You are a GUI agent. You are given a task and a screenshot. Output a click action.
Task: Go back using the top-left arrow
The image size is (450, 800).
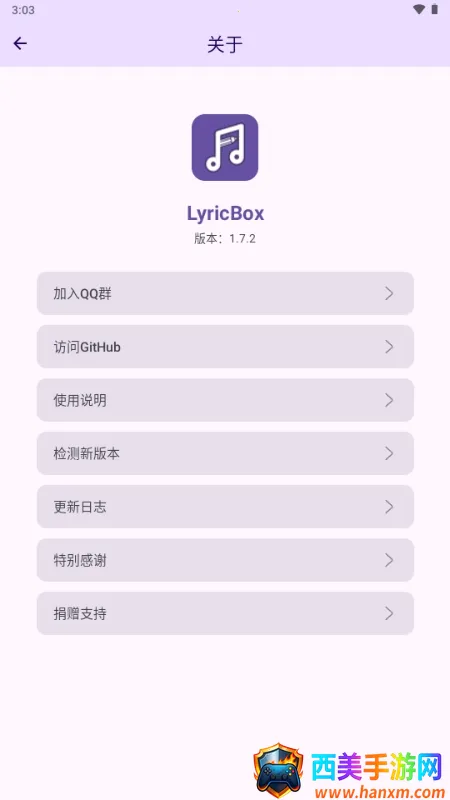20,43
